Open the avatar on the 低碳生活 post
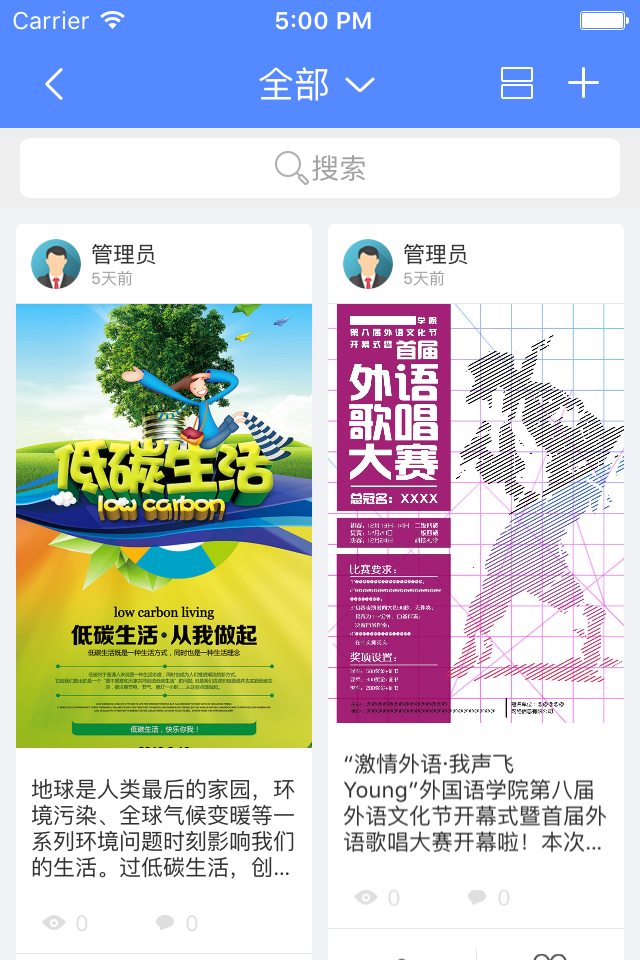Image resolution: width=640 pixels, height=960 pixels. (x=56, y=264)
